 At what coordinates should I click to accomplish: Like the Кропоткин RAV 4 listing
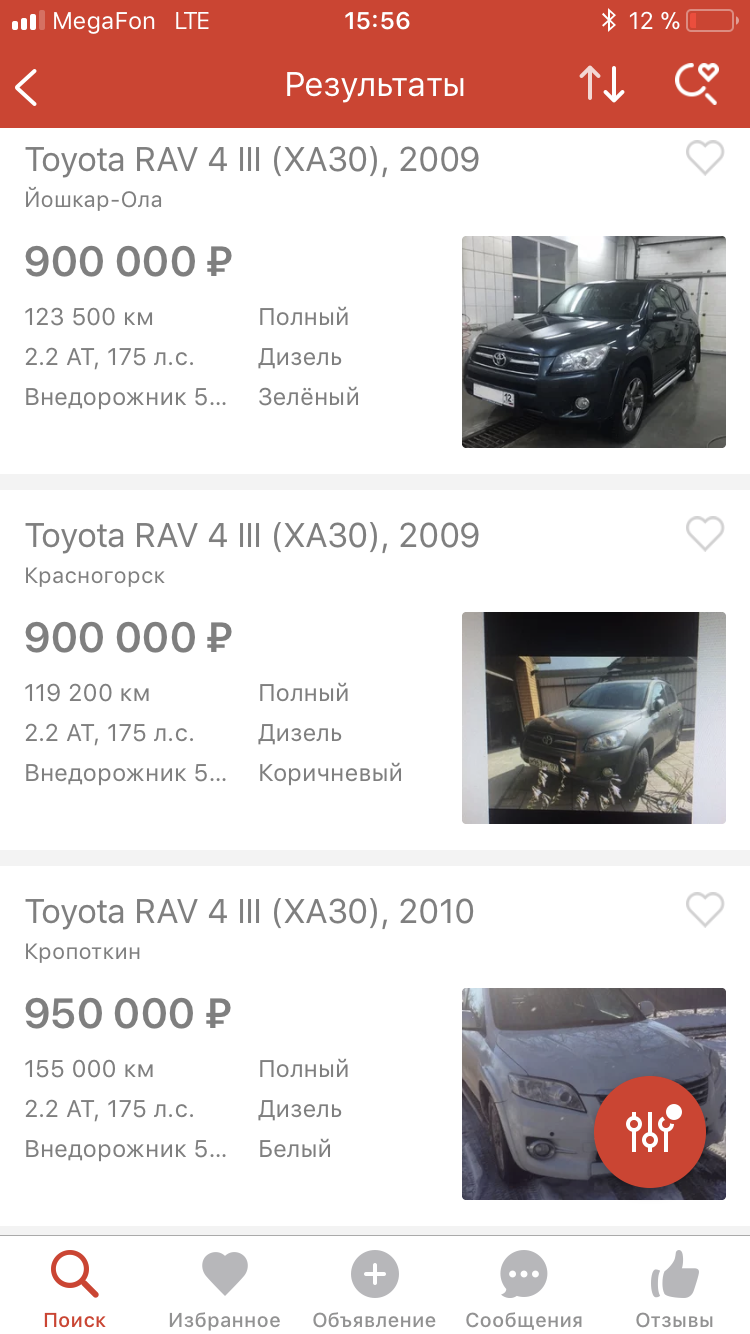point(705,910)
